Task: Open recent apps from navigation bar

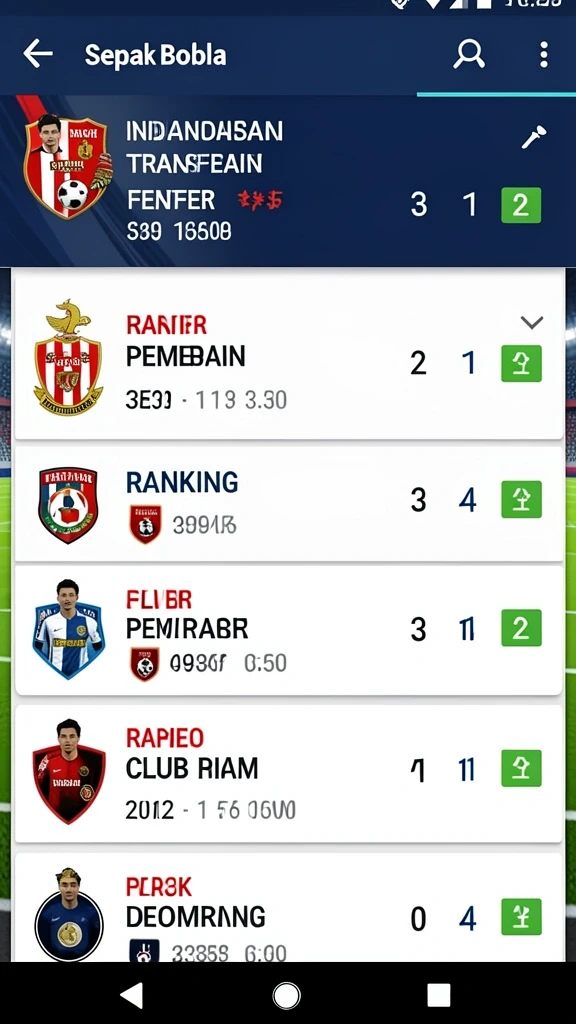Action: tap(439, 995)
